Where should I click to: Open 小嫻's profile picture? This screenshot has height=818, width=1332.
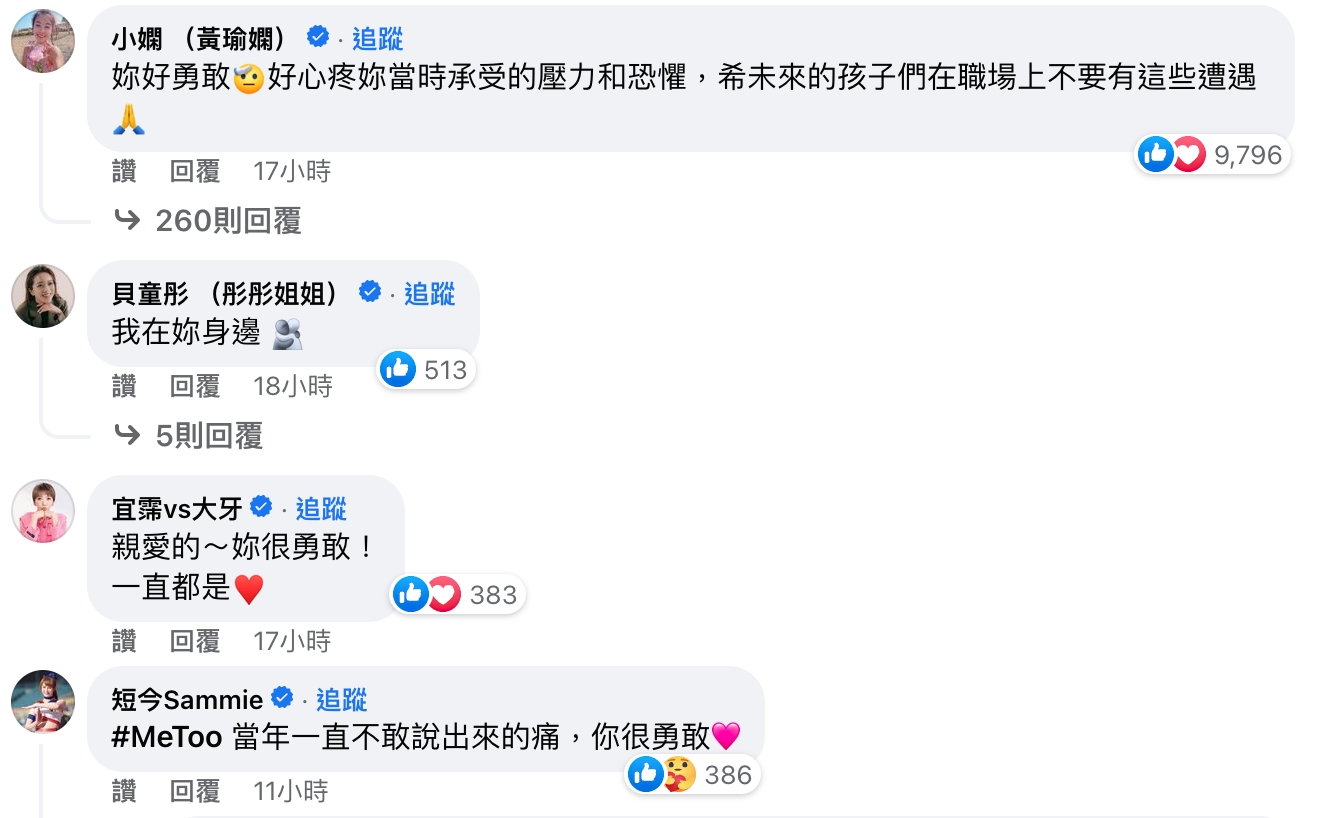[43, 41]
